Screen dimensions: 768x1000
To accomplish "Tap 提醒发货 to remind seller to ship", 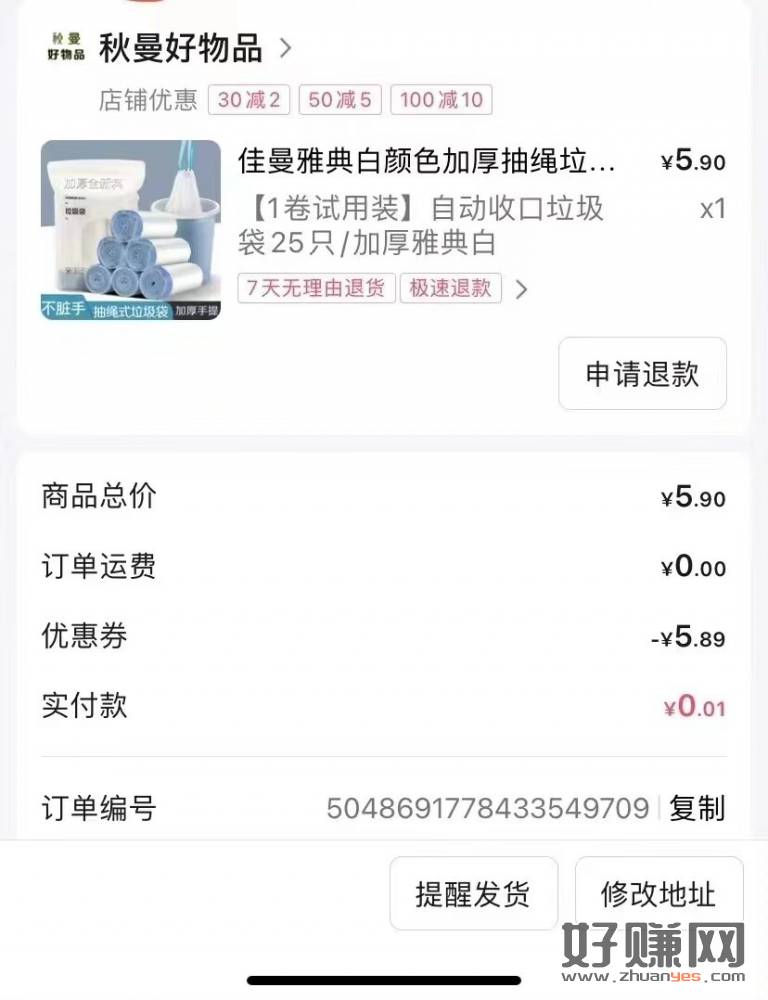I will (x=473, y=893).
